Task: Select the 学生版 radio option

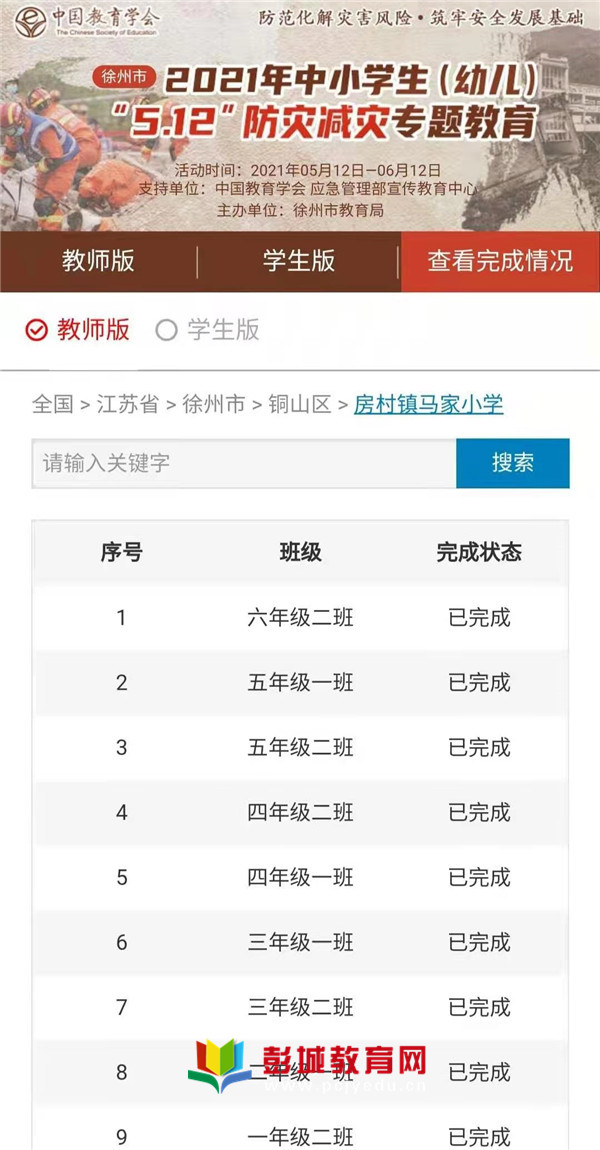Action: pyautogui.click(x=208, y=330)
